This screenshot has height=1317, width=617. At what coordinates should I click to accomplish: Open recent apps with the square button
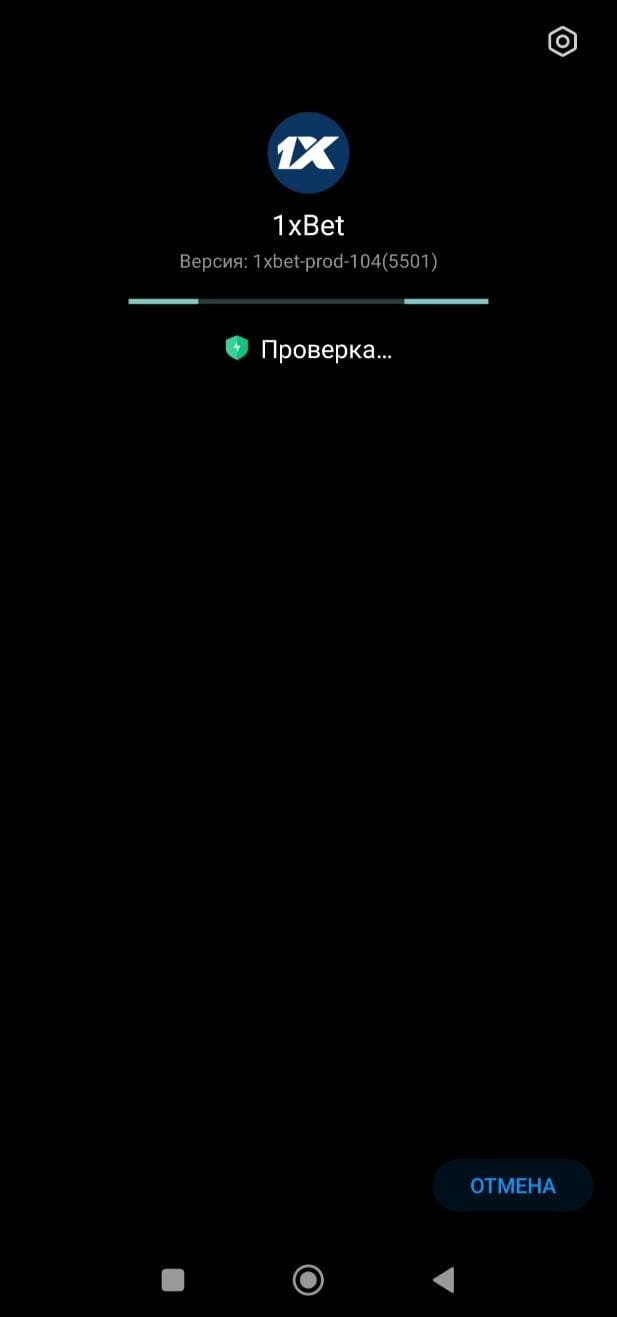click(x=173, y=1280)
